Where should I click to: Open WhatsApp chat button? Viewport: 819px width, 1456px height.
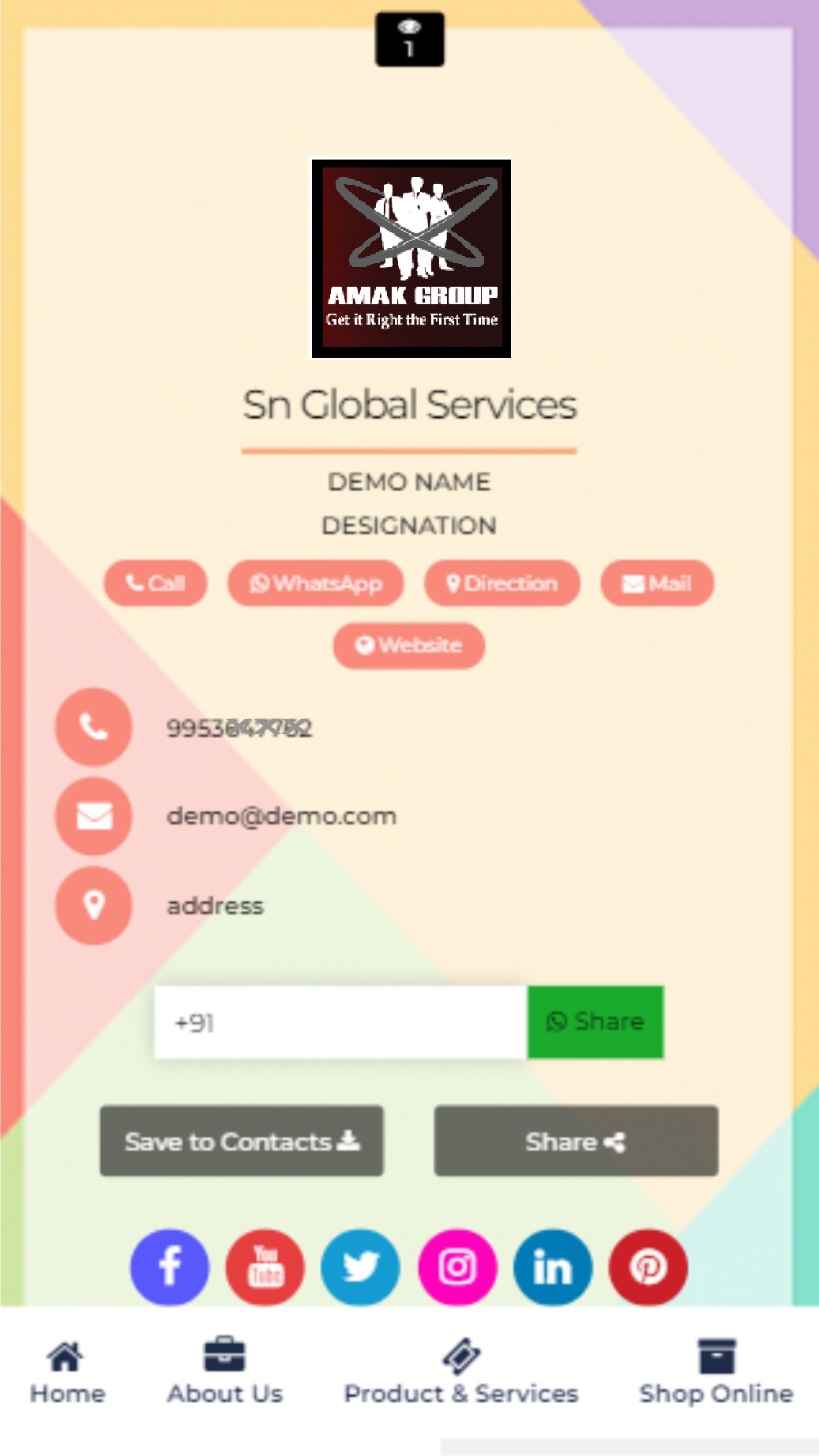[x=316, y=584]
